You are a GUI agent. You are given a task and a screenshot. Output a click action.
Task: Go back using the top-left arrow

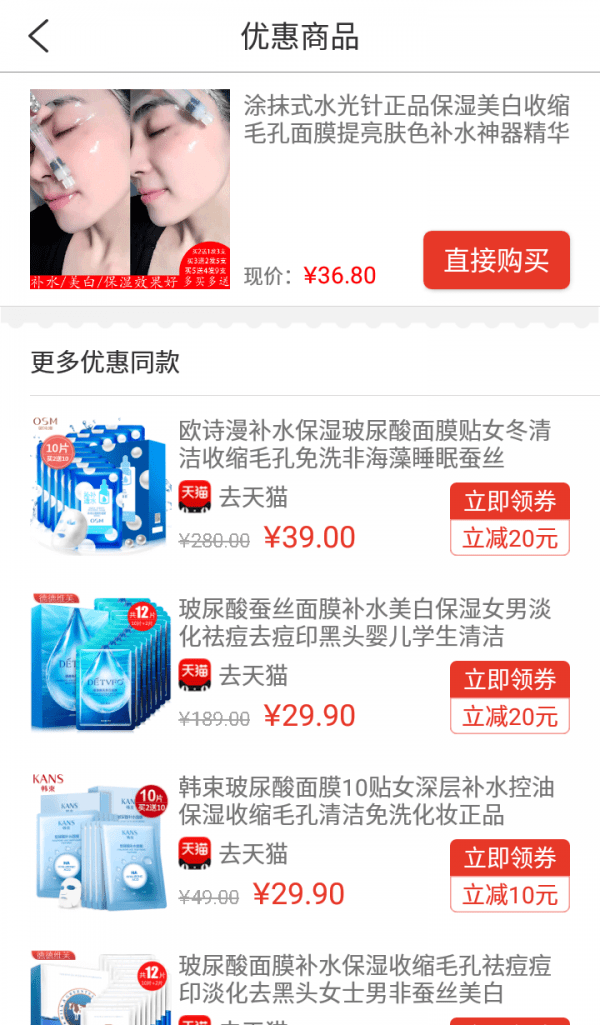[x=39, y=37]
